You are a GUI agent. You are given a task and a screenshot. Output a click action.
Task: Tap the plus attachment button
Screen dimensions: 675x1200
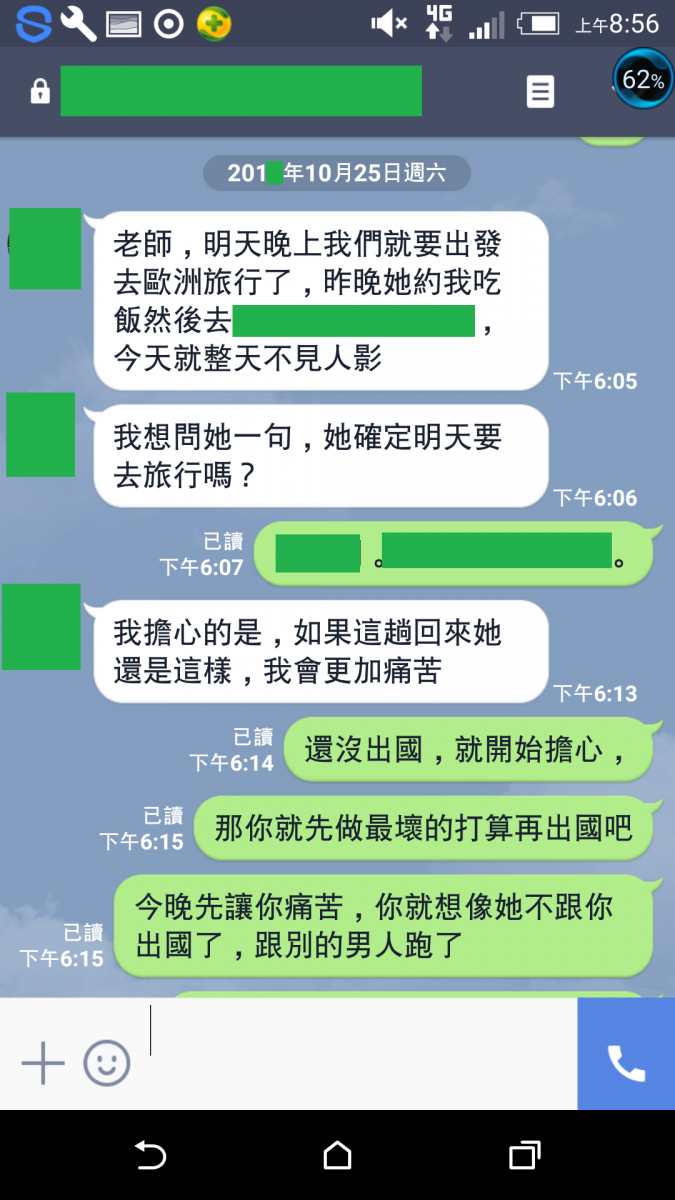pos(43,1063)
